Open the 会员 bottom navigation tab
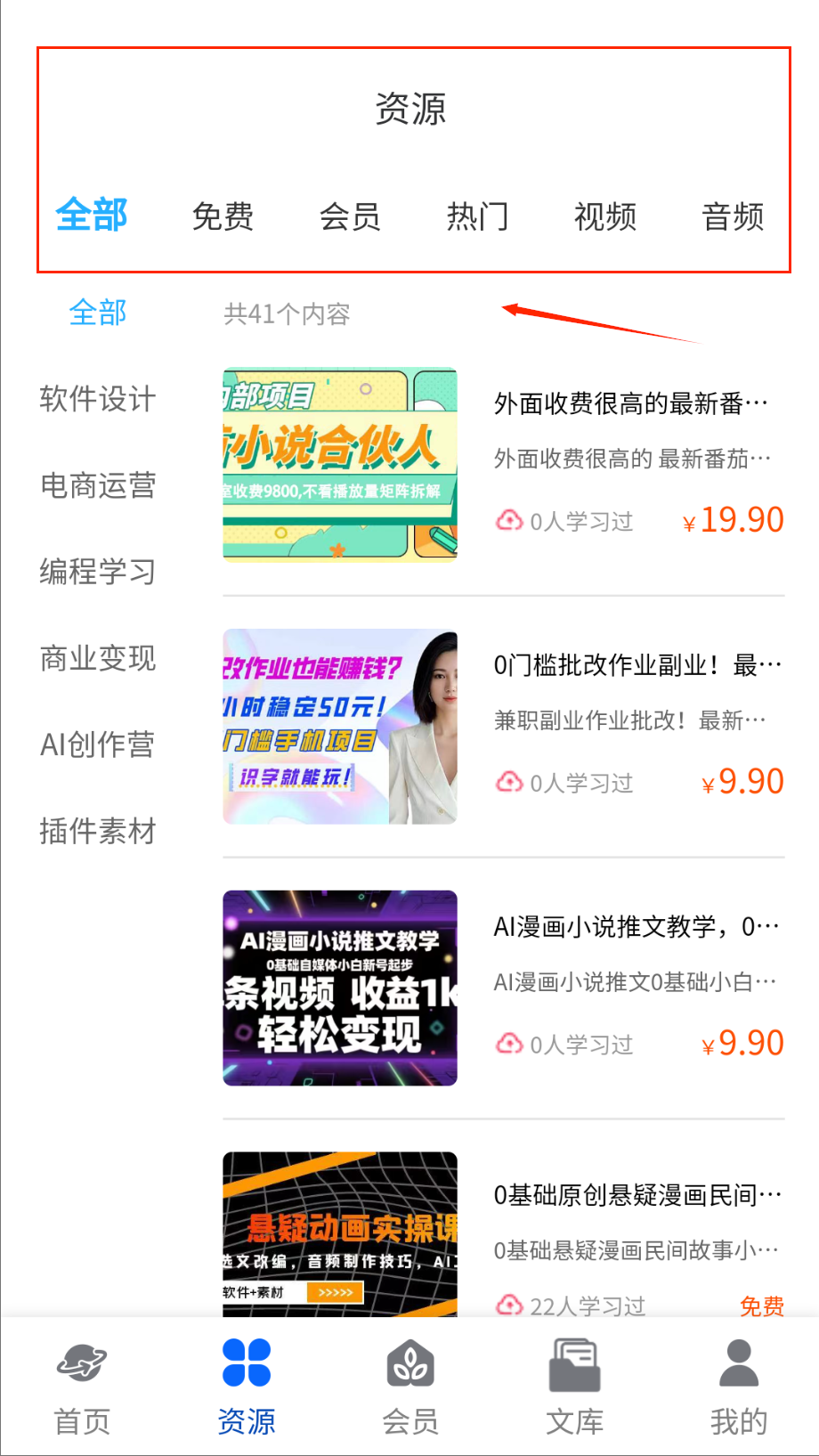The height and width of the screenshot is (1456, 819). (410, 1386)
